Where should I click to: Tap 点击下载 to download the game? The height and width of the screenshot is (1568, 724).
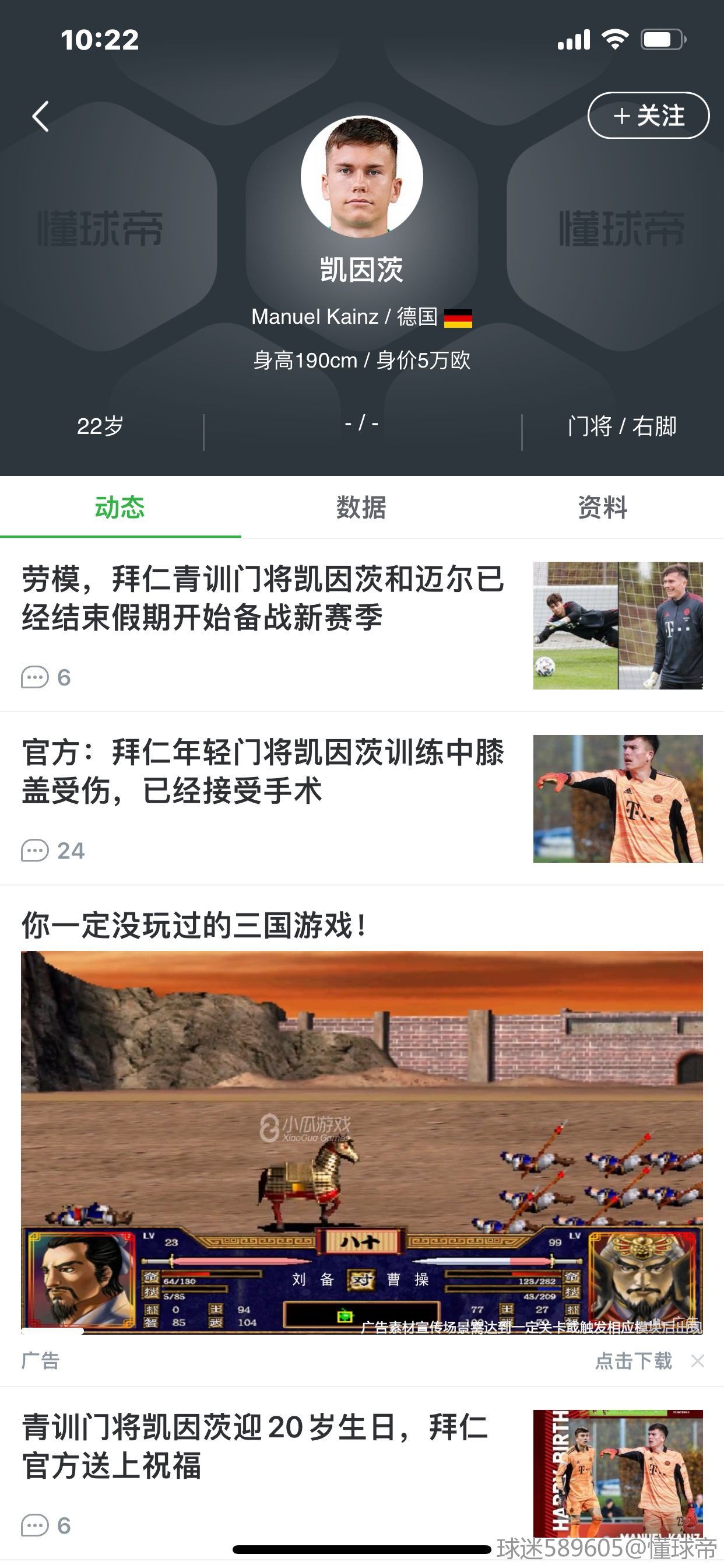pyautogui.click(x=633, y=1361)
